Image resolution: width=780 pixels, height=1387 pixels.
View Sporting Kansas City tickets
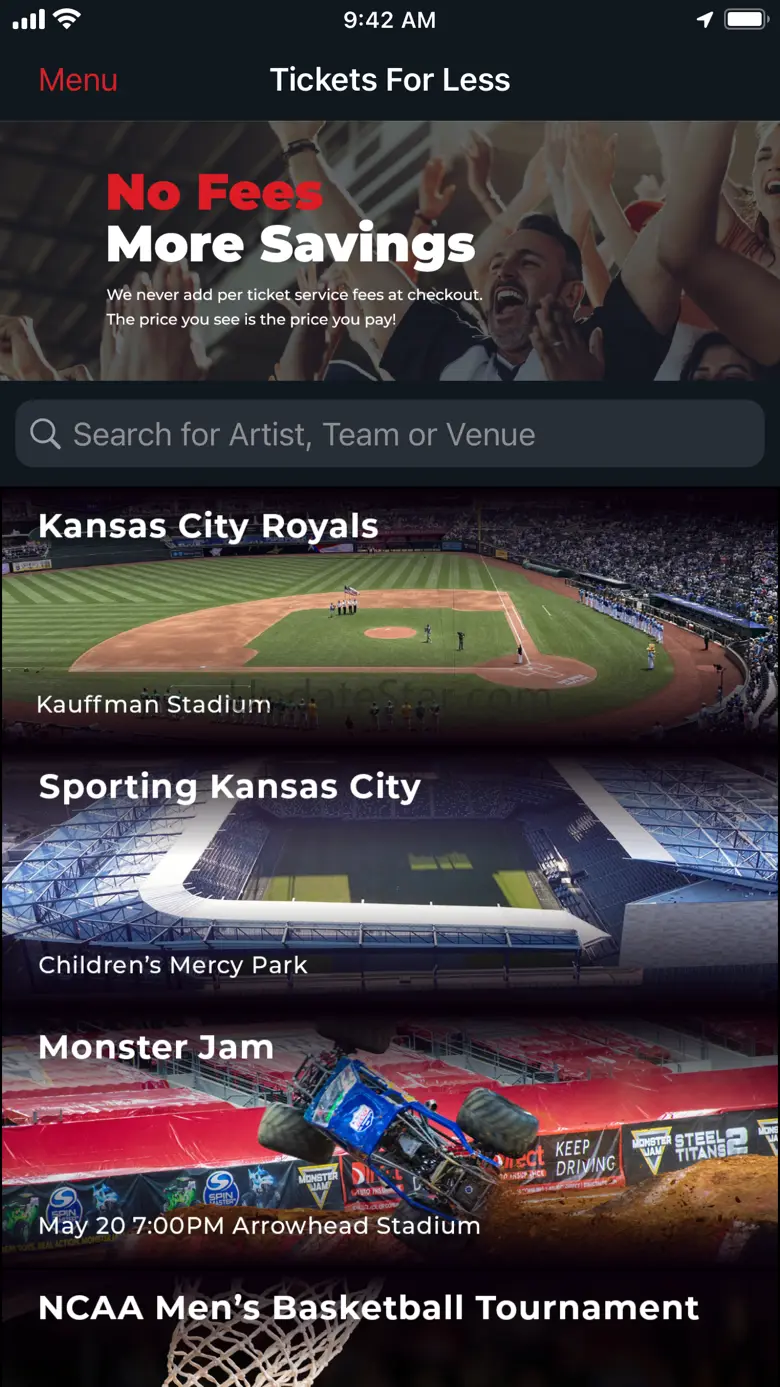tap(390, 875)
